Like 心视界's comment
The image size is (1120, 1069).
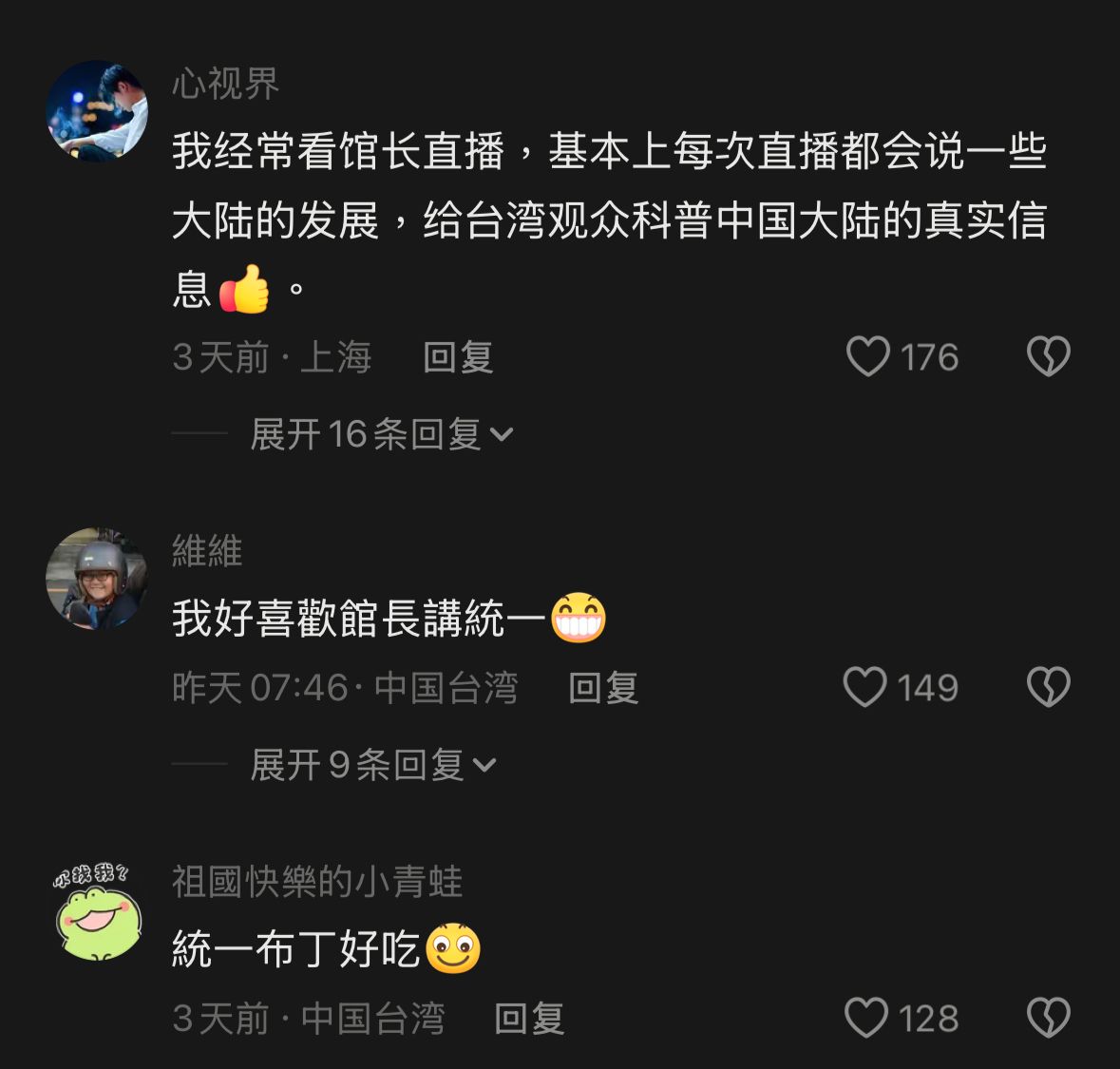click(867, 357)
